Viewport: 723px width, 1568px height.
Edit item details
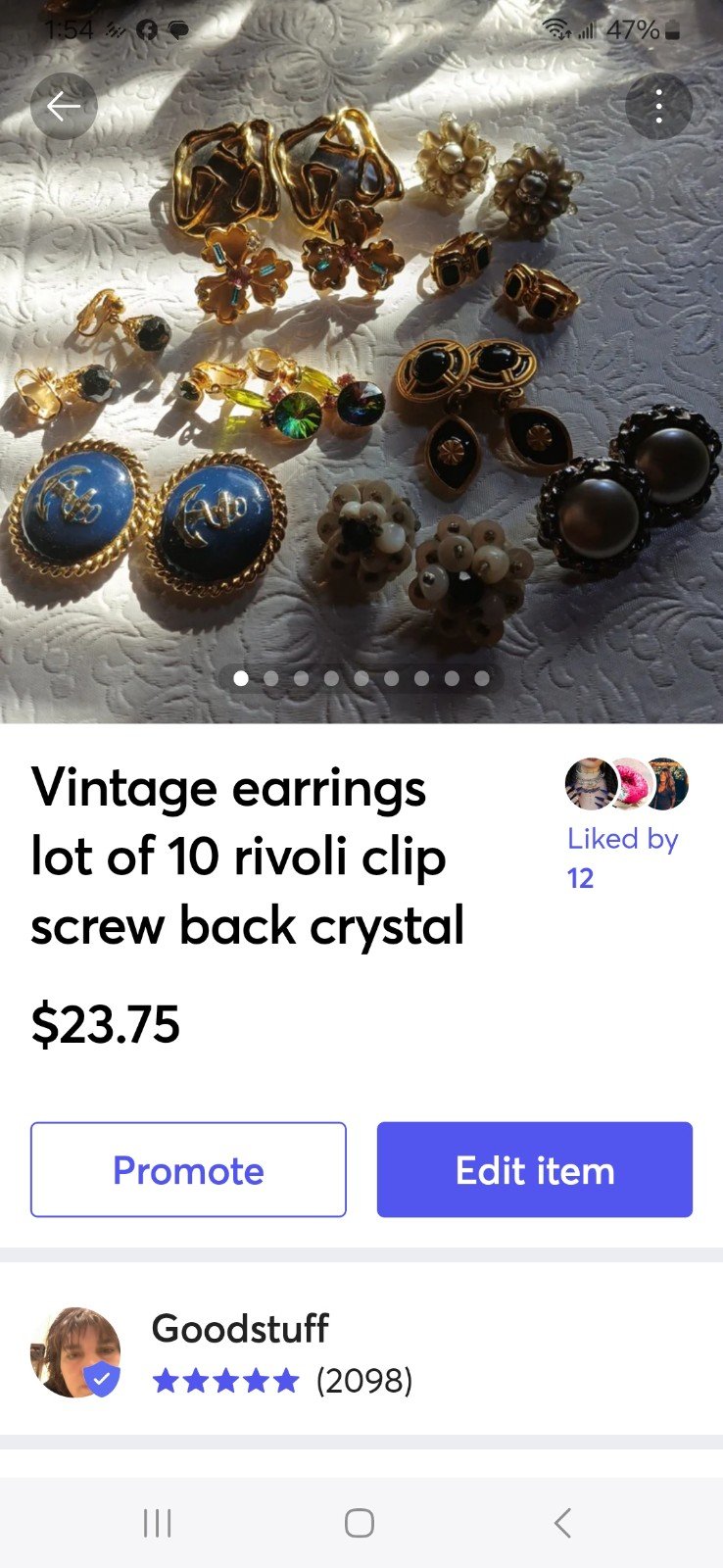click(535, 1170)
